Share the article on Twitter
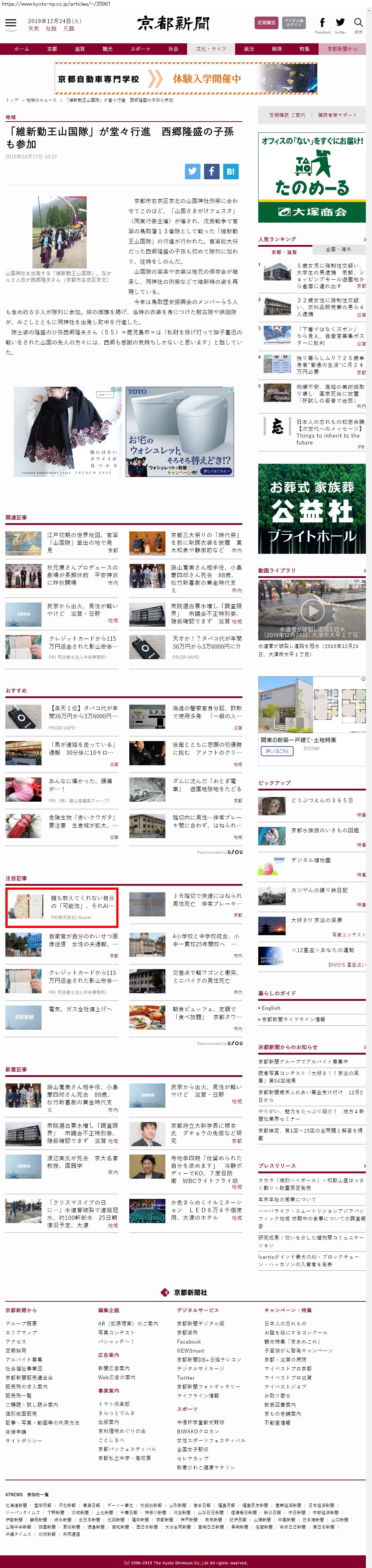Viewport: 372px width, 1568px height. (193, 171)
